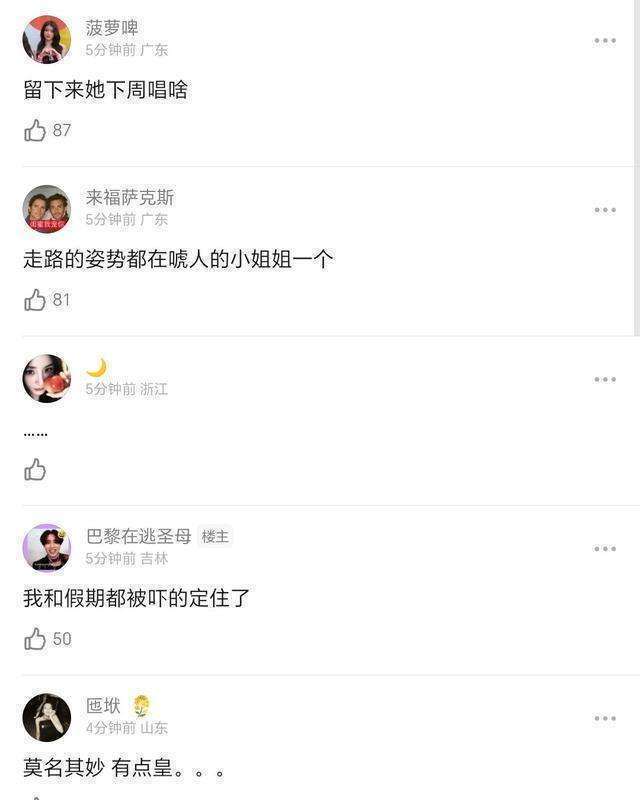Image resolution: width=640 pixels, height=800 pixels.
Task: Open more options on 巴黎在逃圣母's comment
Action: (x=605, y=548)
